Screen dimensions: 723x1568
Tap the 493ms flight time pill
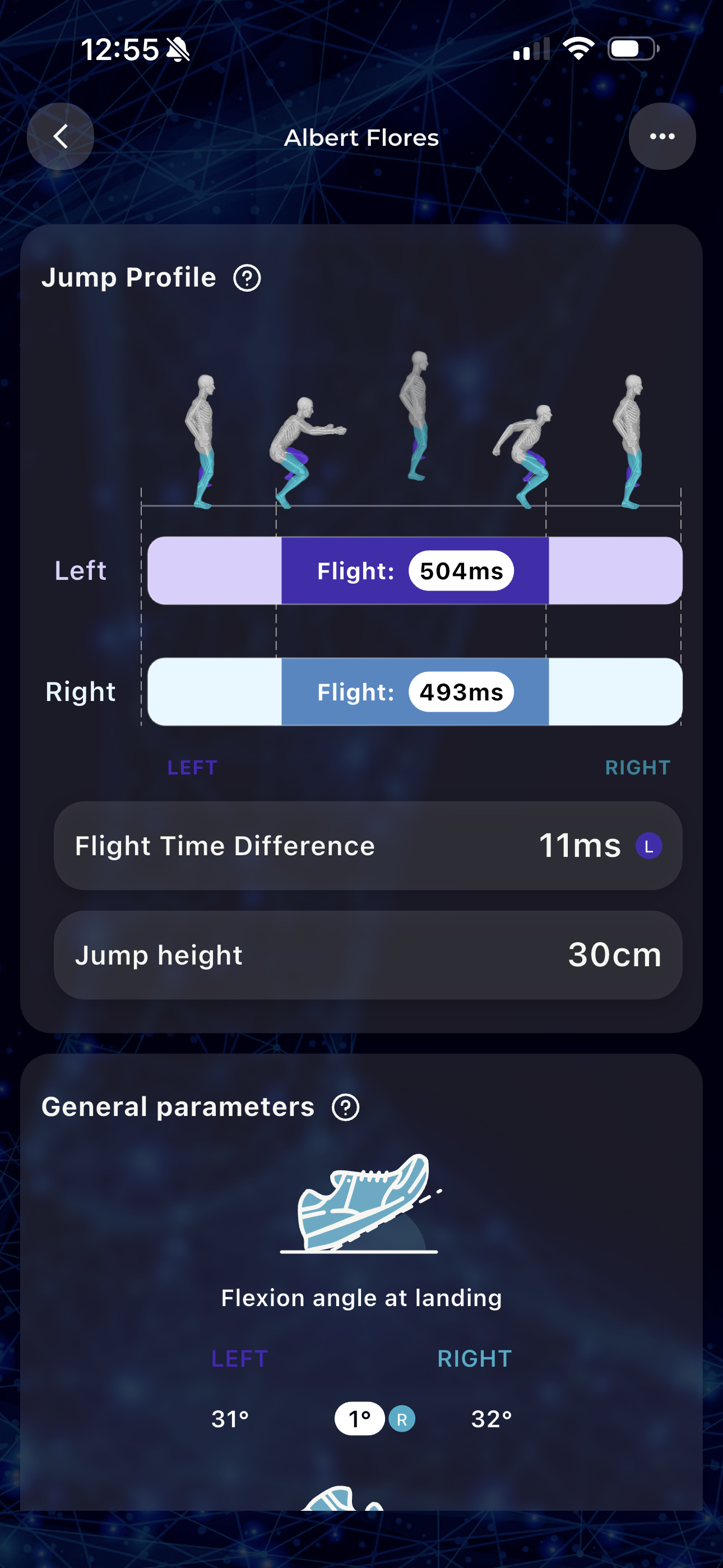461,691
